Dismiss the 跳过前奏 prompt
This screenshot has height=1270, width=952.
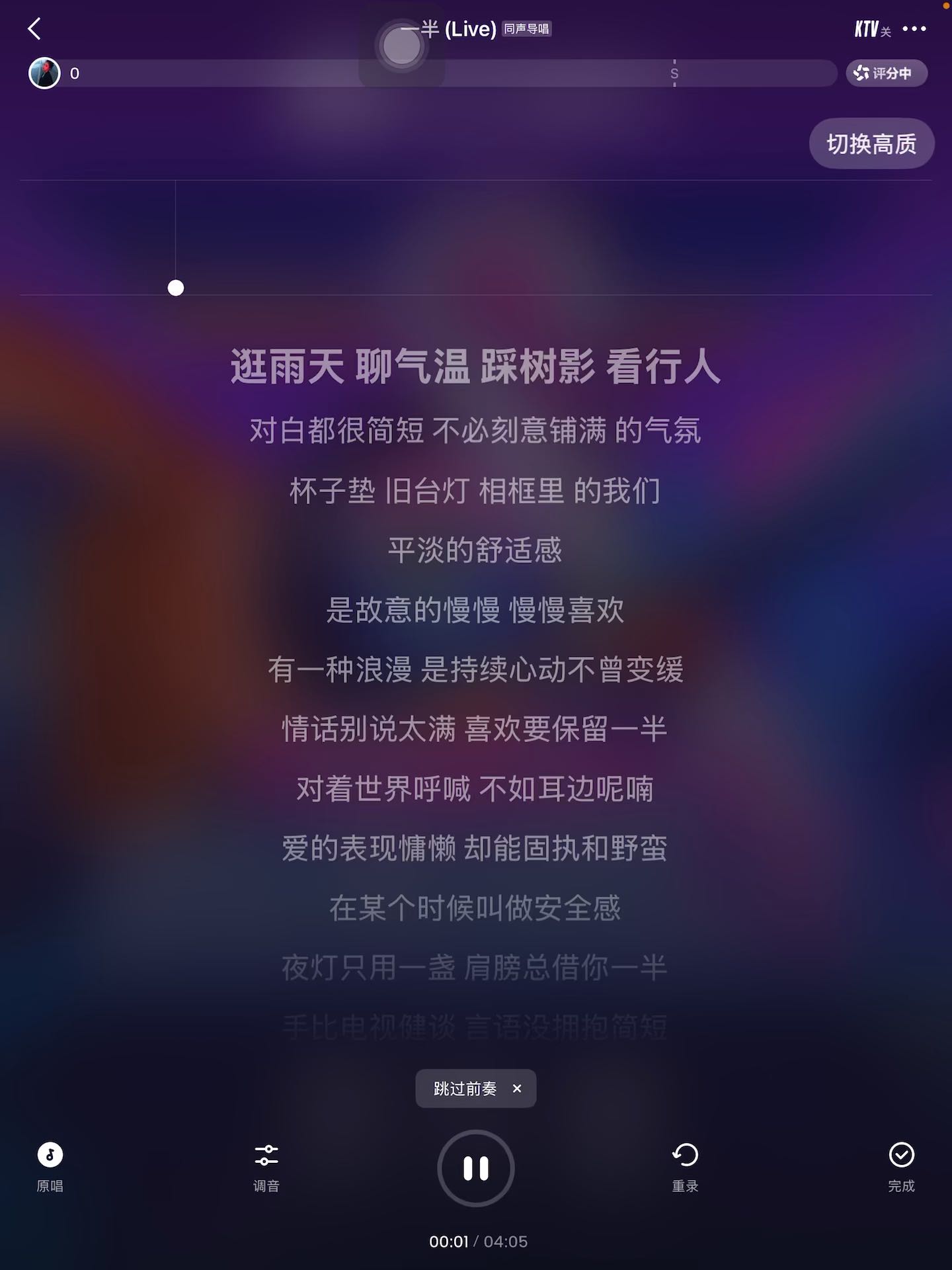(x=517, y=1088)
